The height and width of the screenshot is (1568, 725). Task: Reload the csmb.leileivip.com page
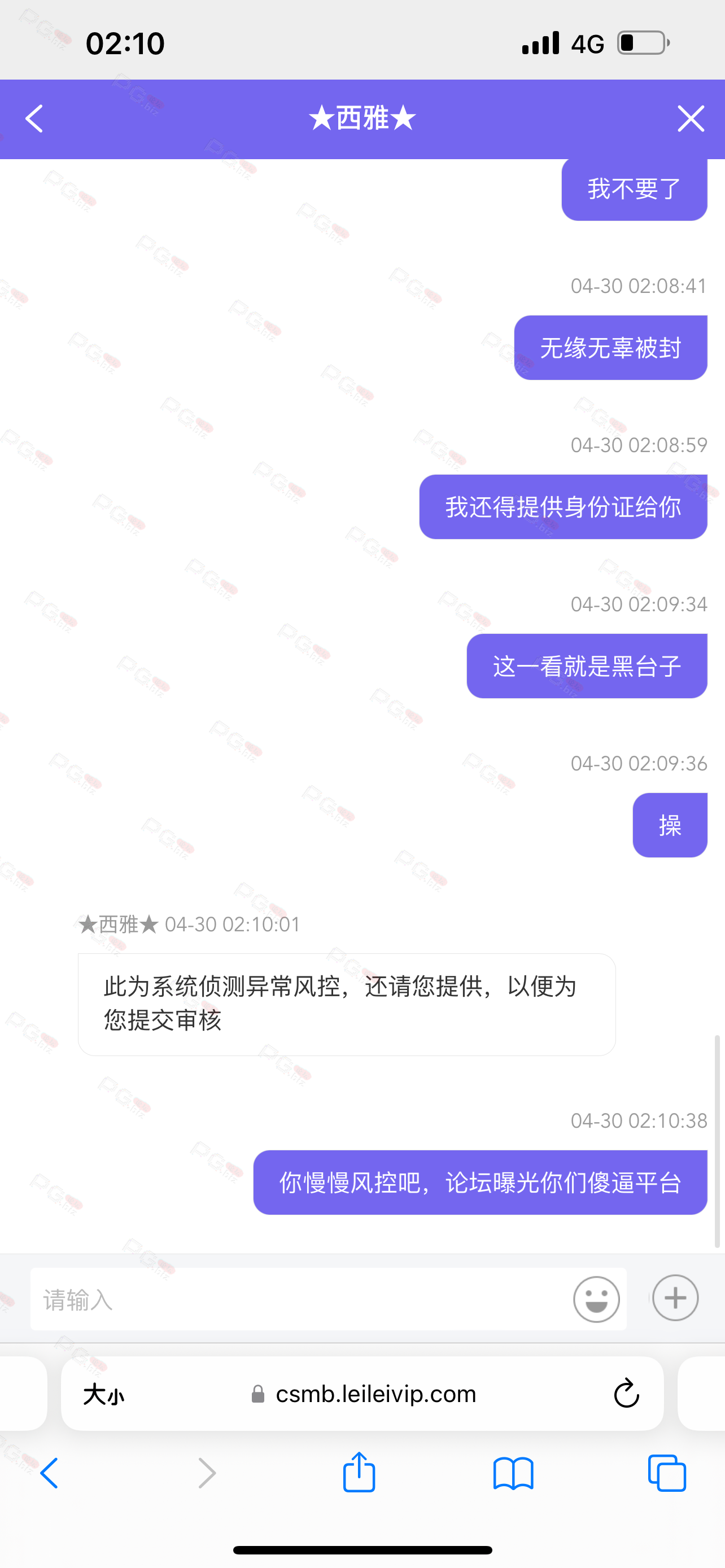626,1394
